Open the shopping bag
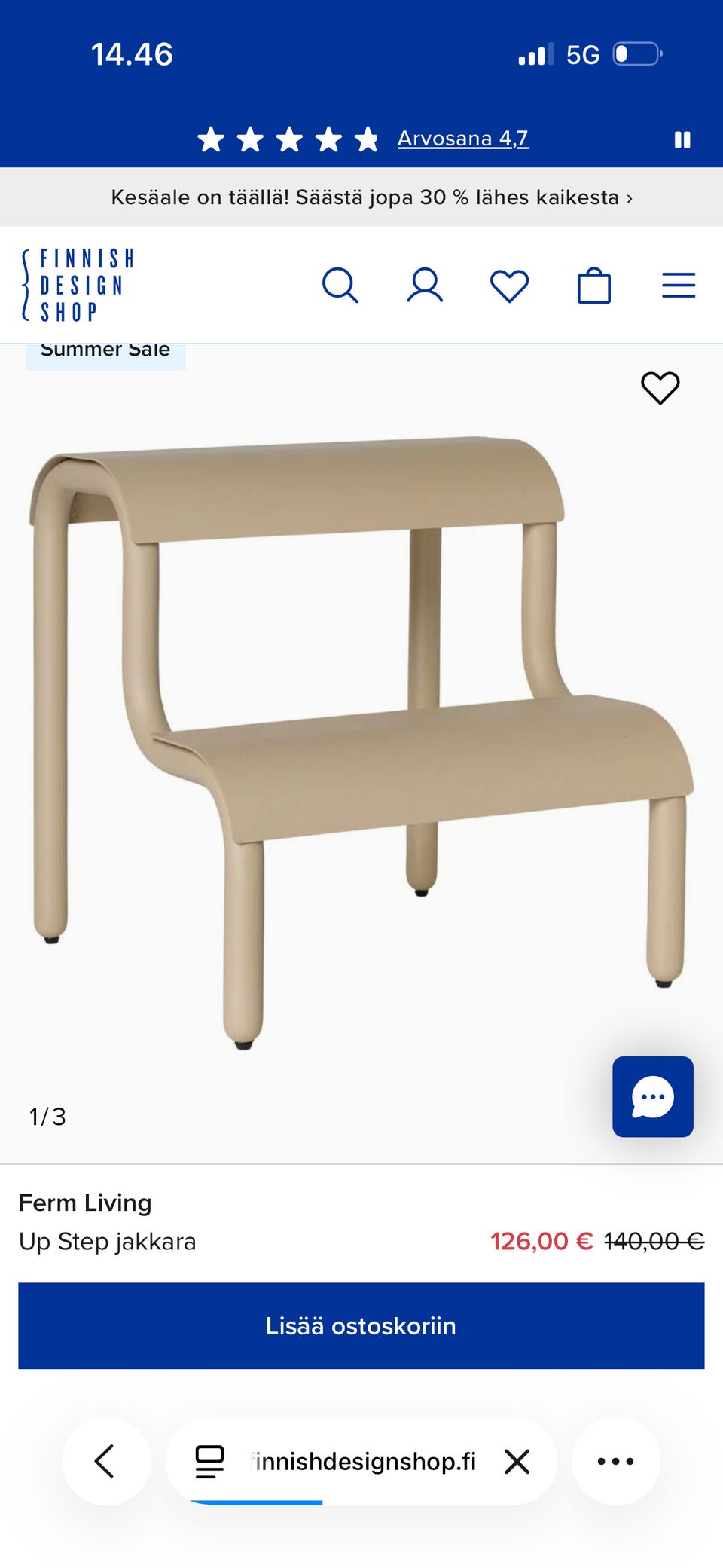The height and width of the screenshot is (1568, 723). (x=594, y=286)
